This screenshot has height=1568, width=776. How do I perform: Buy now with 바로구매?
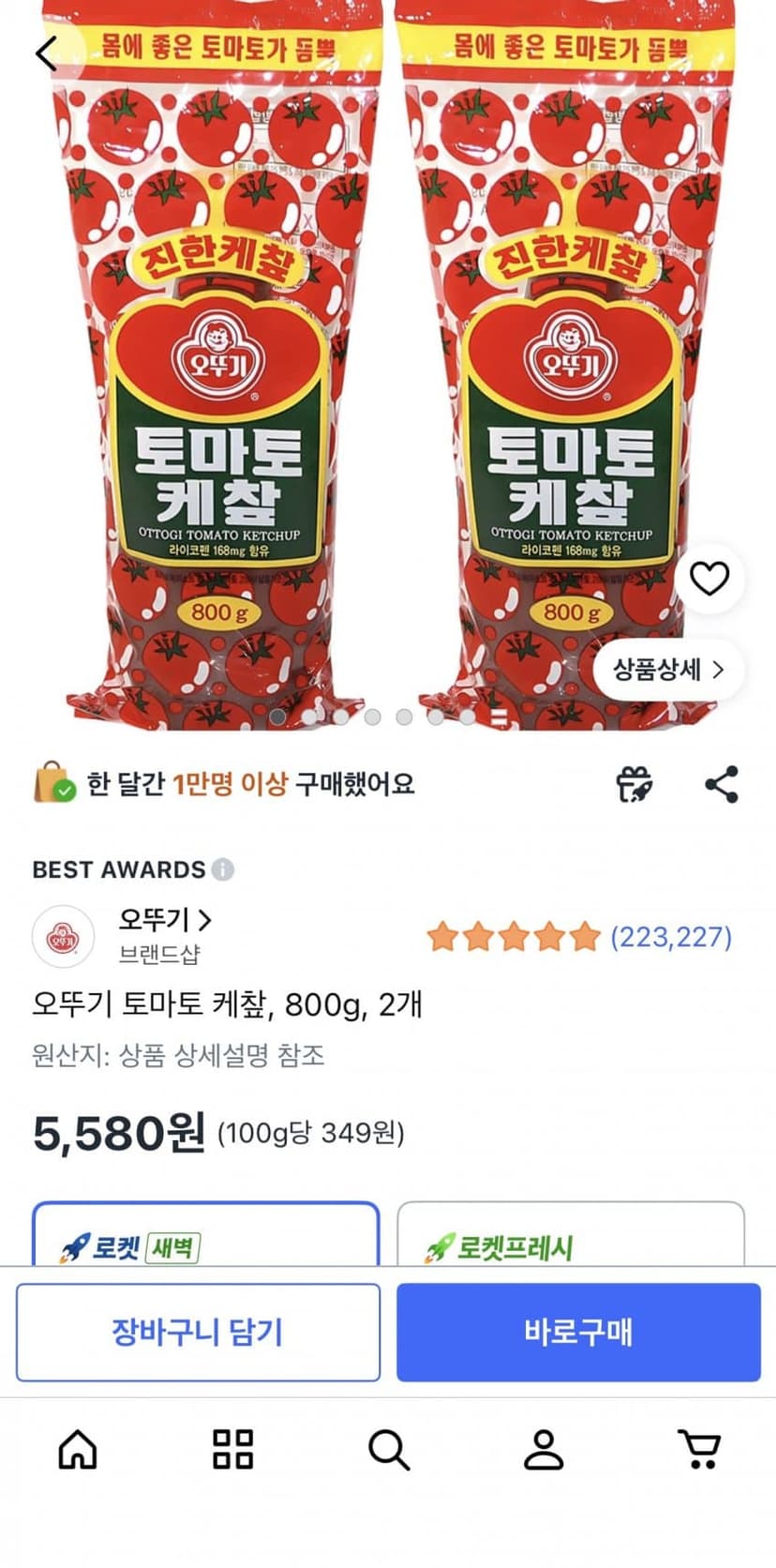578,1333
